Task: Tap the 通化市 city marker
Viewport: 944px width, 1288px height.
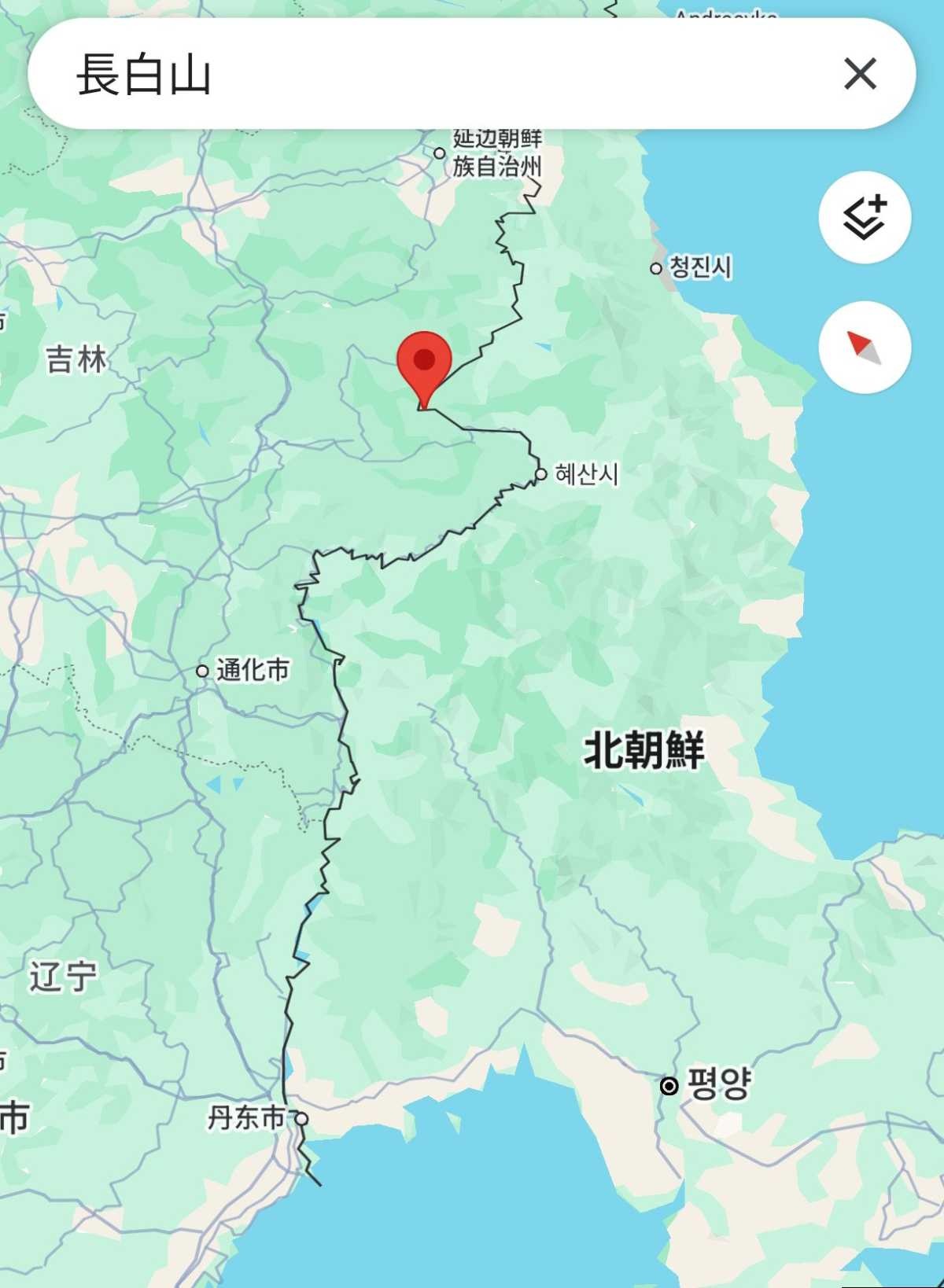Action: [203, 671]
